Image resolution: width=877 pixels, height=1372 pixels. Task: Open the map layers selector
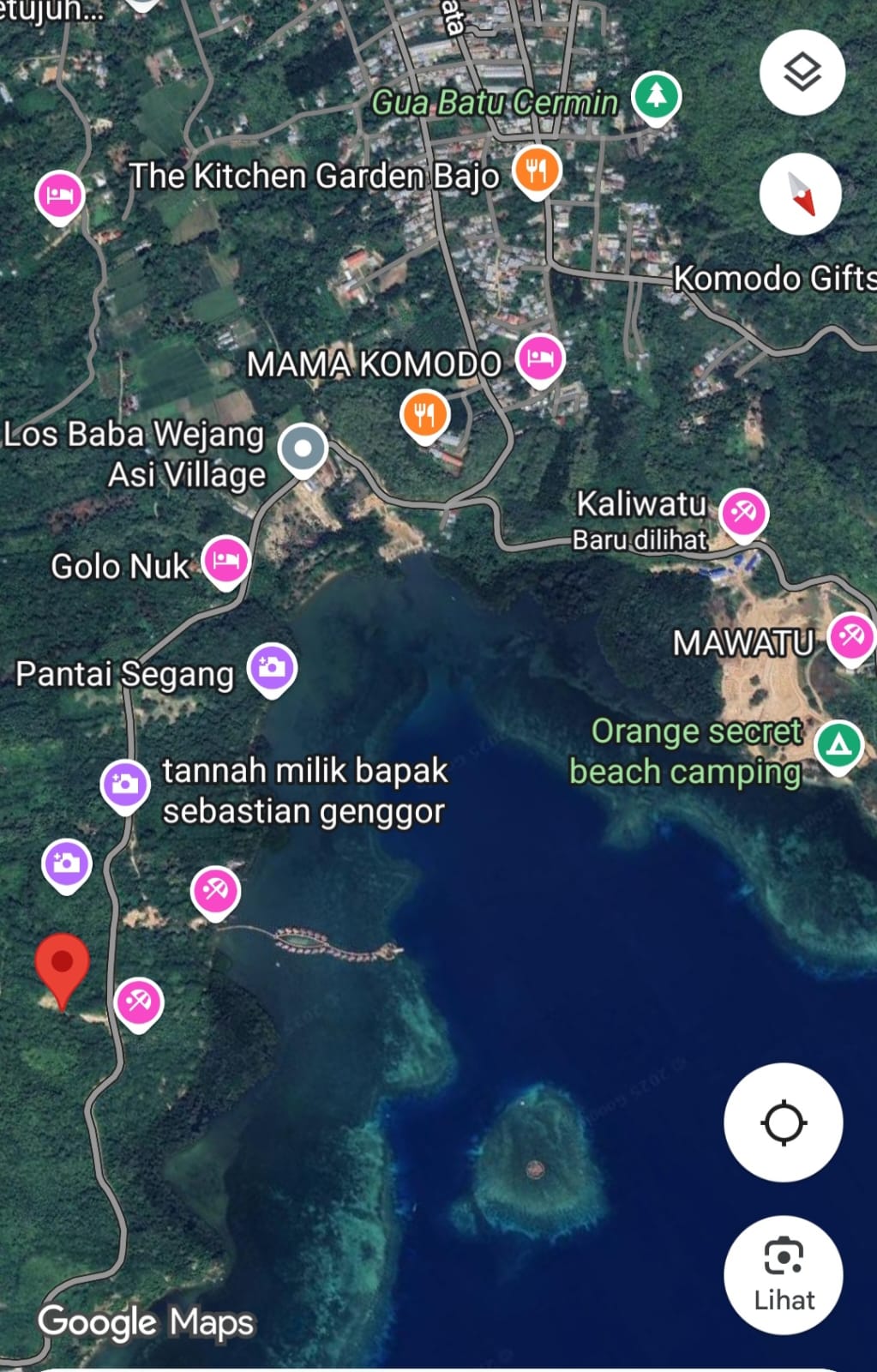(802, 73)
